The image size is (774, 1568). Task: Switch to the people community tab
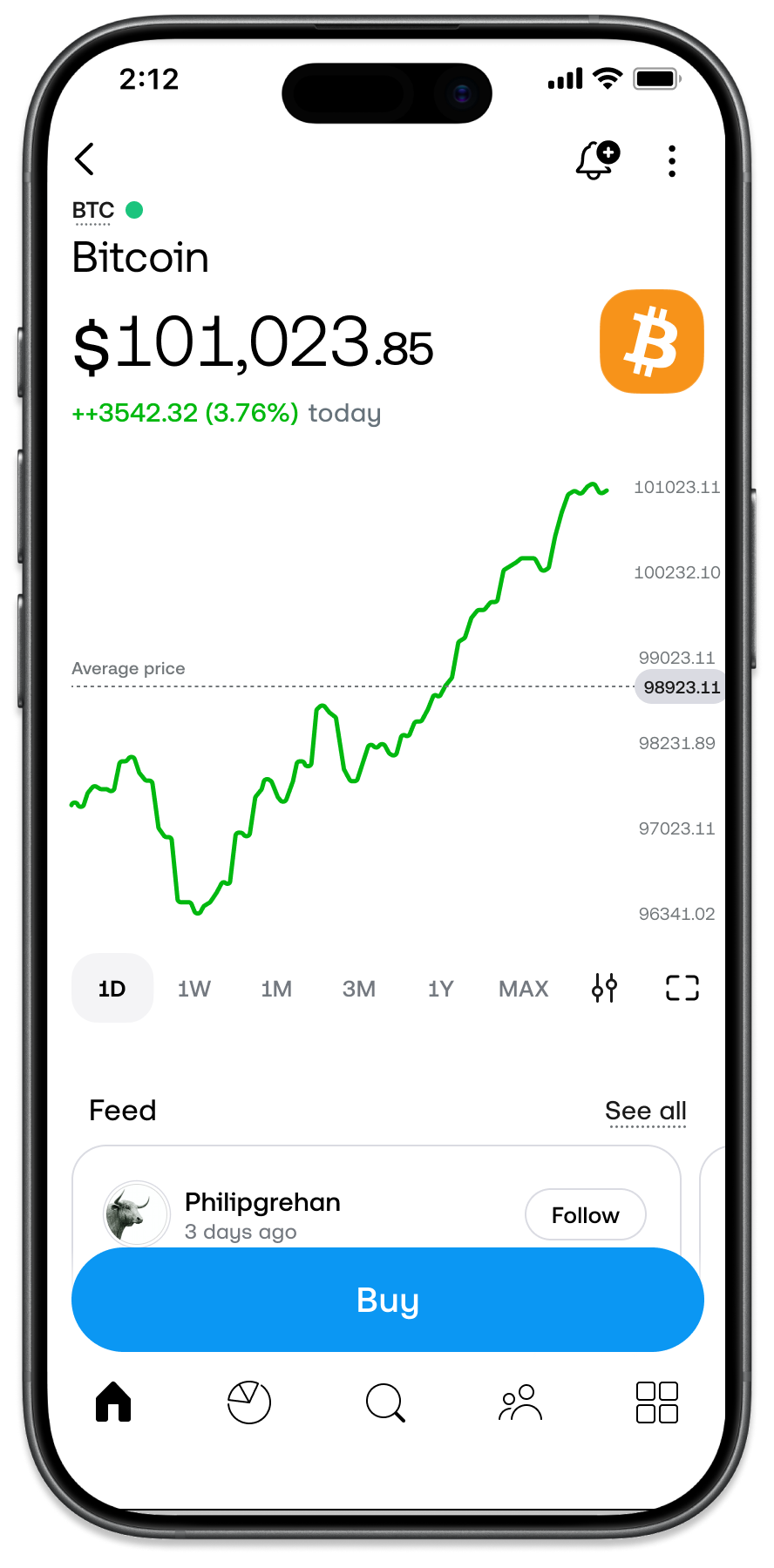point(520,1402)
